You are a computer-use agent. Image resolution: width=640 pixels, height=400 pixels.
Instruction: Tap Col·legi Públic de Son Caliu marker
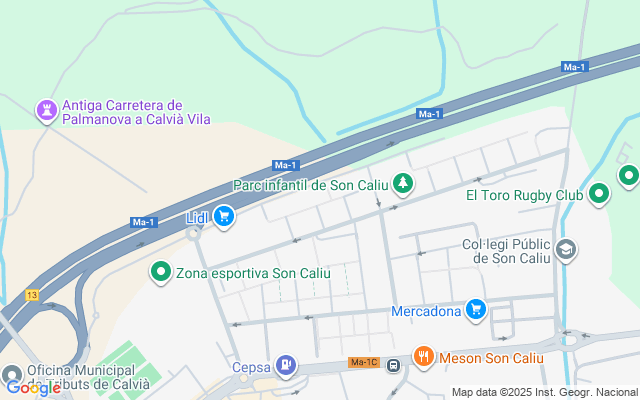566,249
